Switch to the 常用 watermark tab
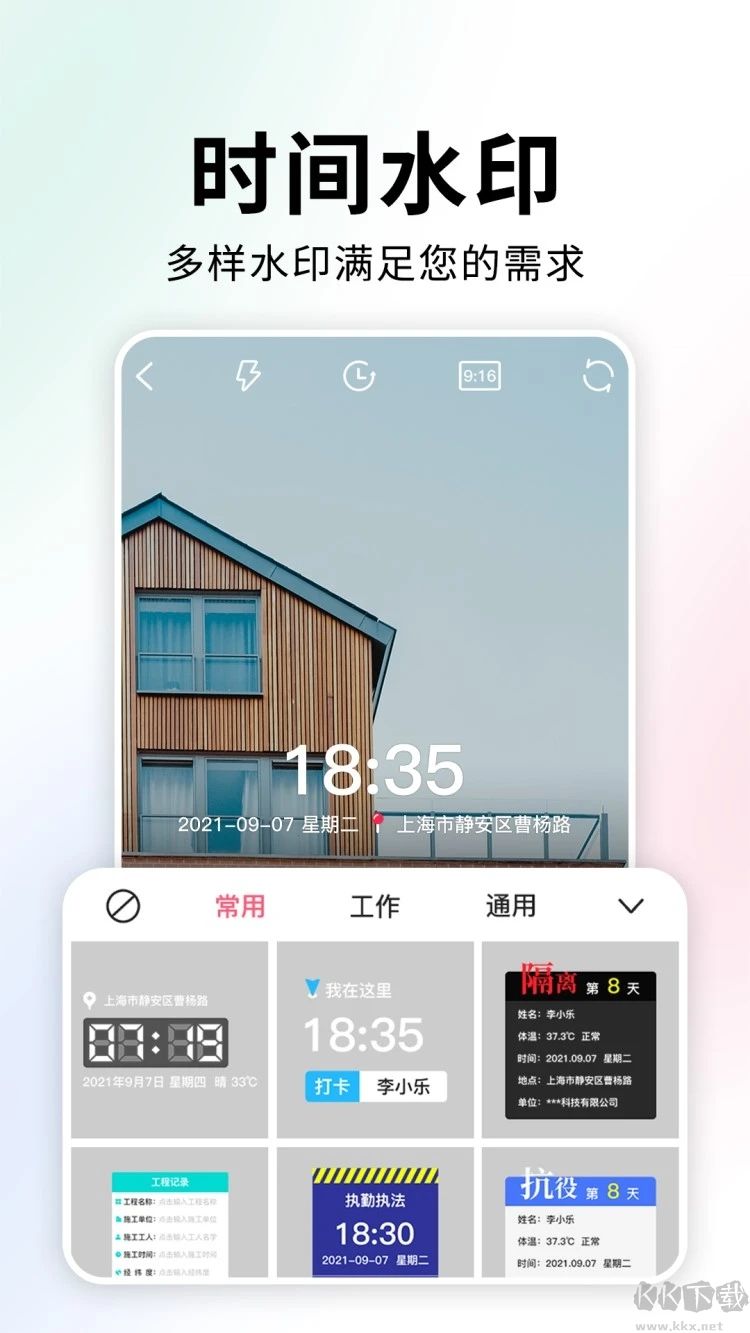This screenshot has height=1333, width=750. [x=239, y=906]
